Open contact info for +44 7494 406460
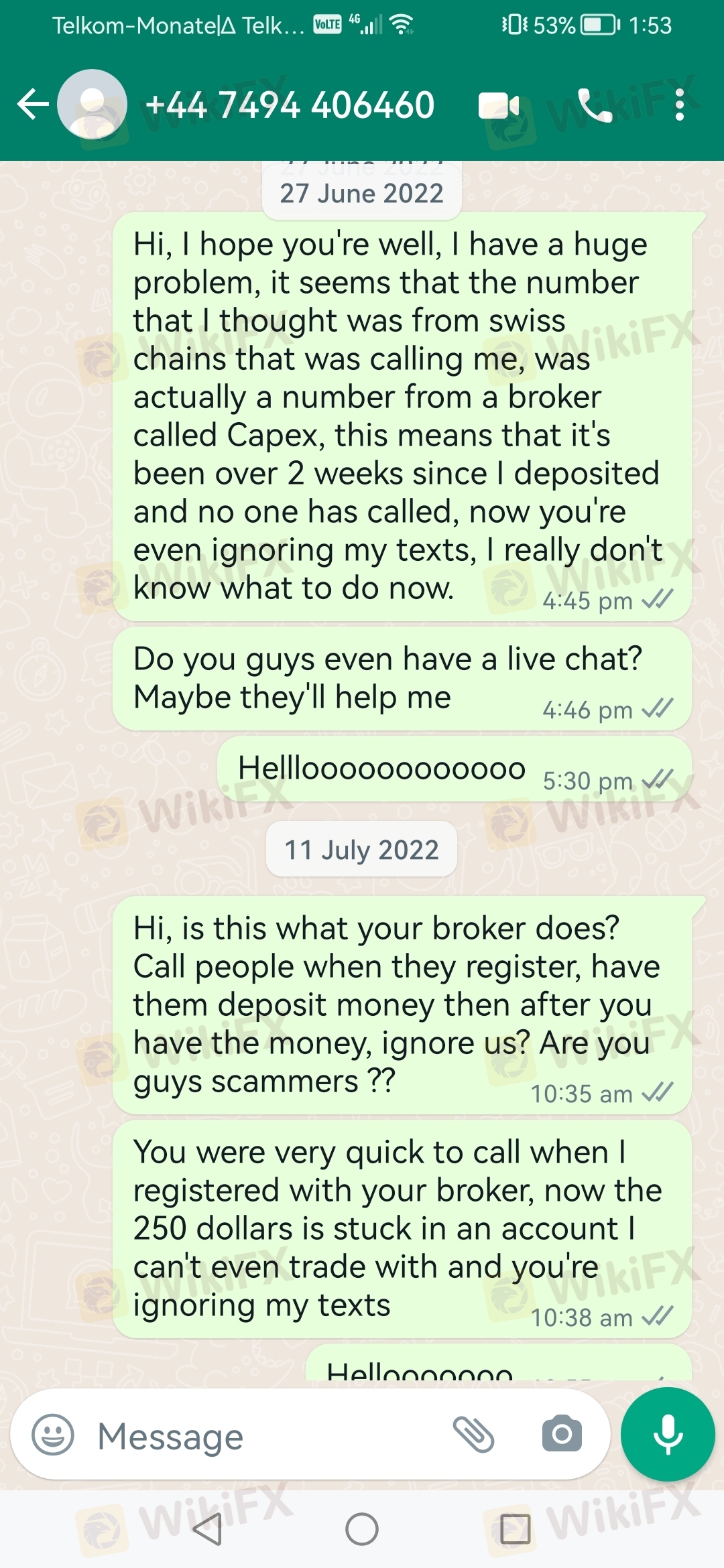Viewport: 724px width, 1568px height. [x=290, y=105]
